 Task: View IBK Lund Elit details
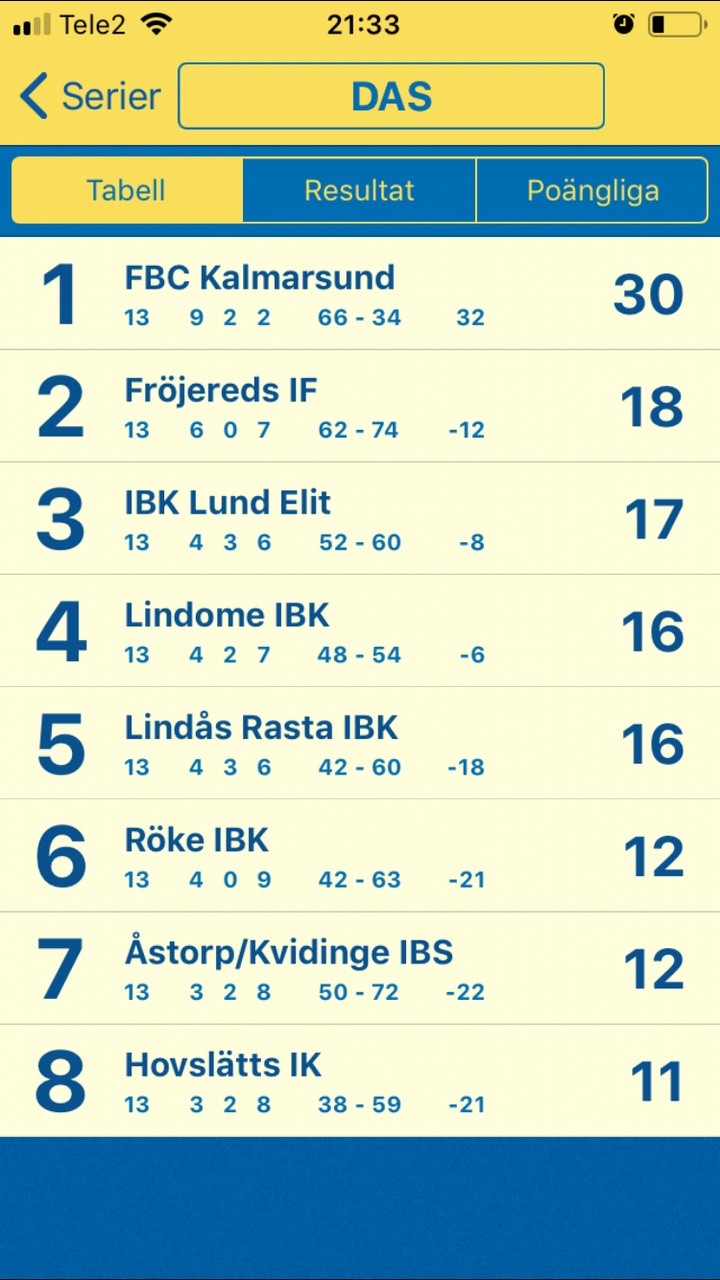pyautogui.click(x=360, y=518)
